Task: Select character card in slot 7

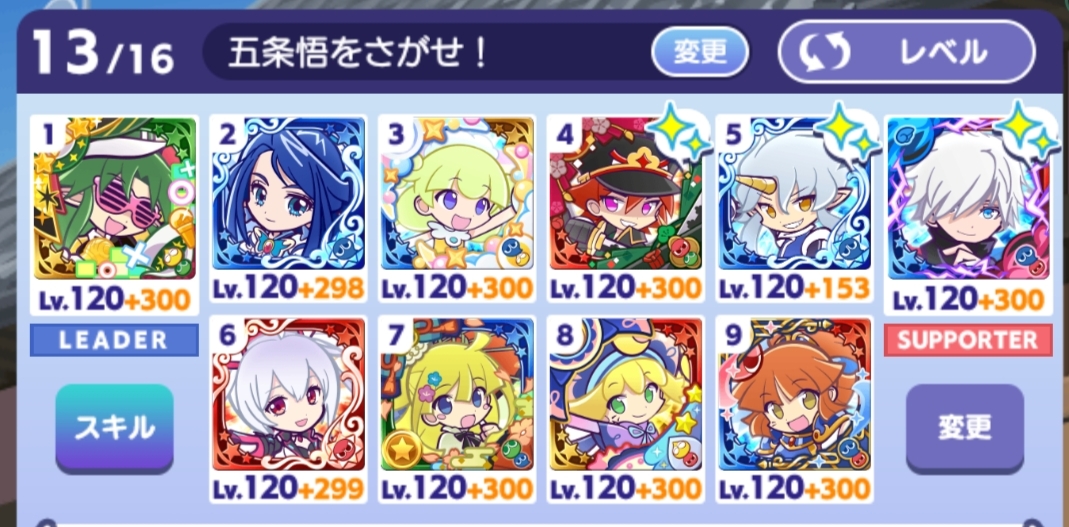Action: coord(456,397)
